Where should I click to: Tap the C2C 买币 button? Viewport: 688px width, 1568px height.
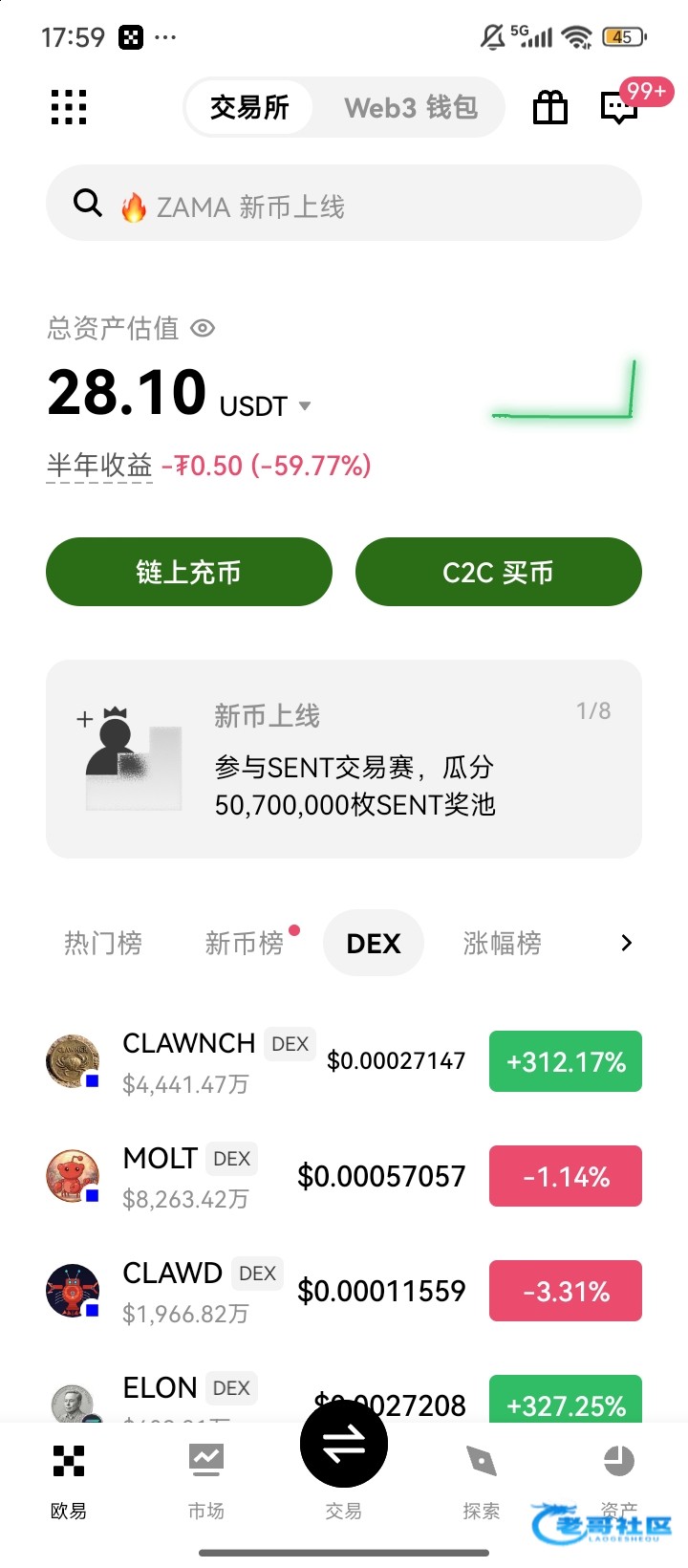click(x=498, y=572)
